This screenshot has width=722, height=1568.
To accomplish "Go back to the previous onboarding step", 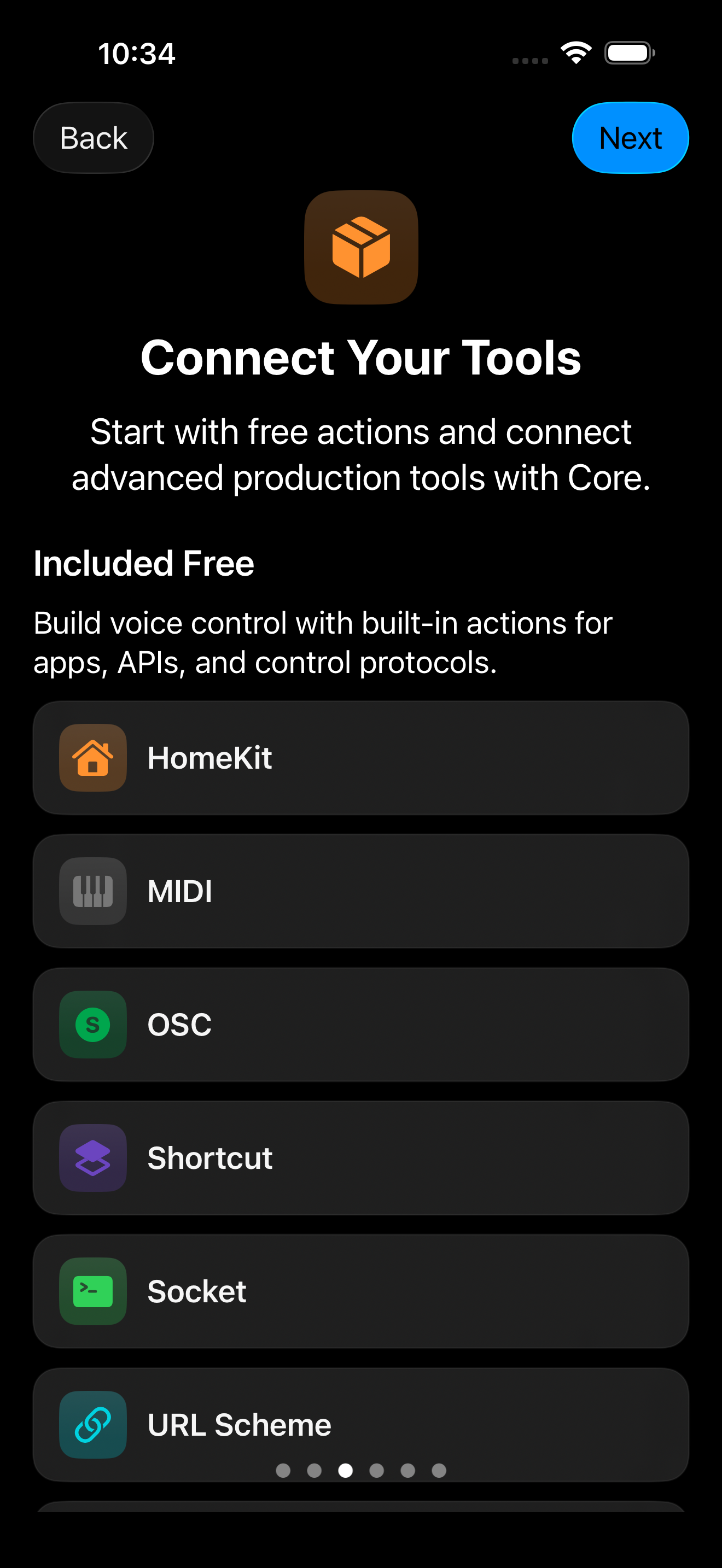I will point(93,138).
